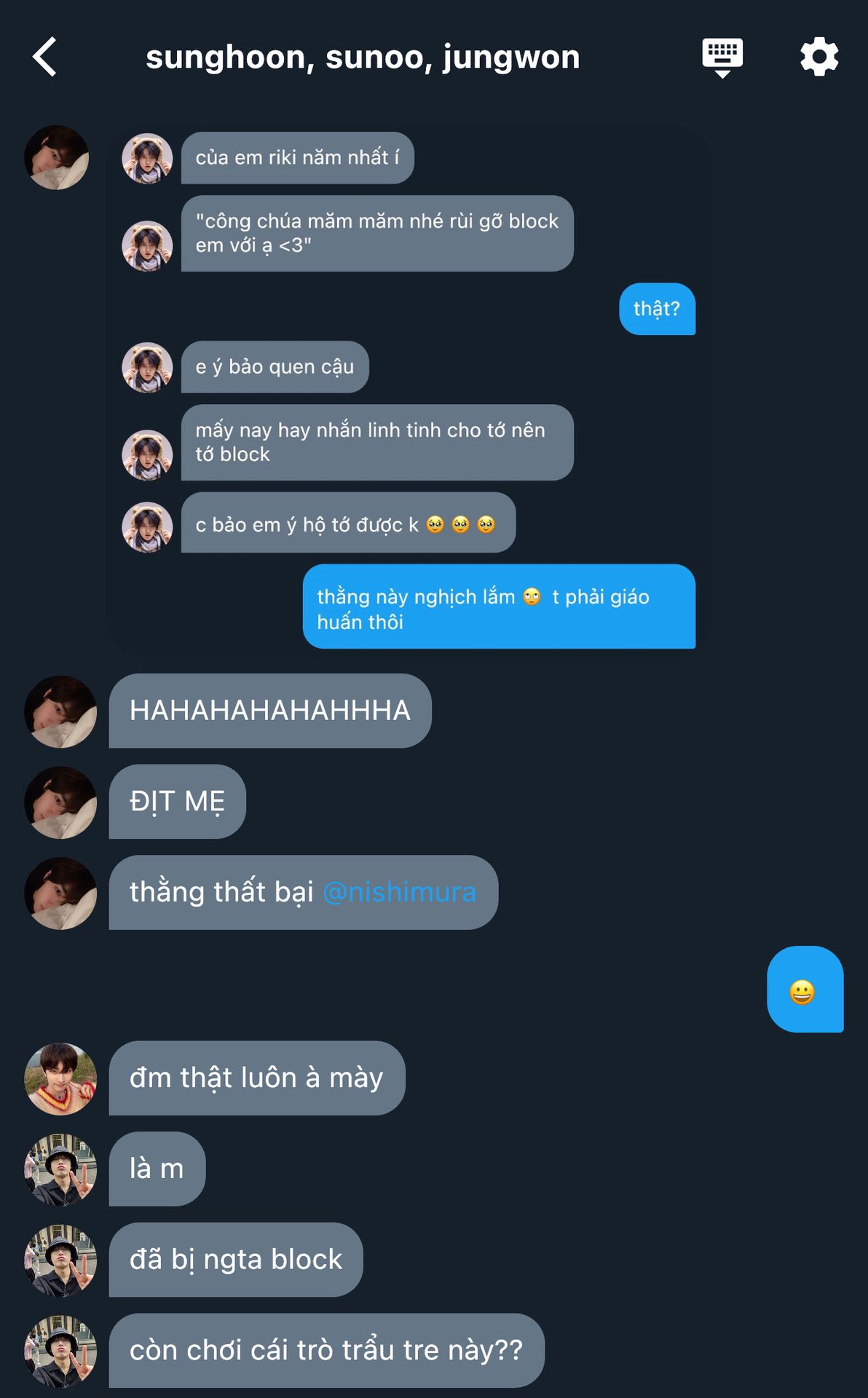Image resolution: width=868 pixels, height=1398 pixels.
Task: Tap avatar next to "đm thật luôn à mày"
Action: 60,1078
